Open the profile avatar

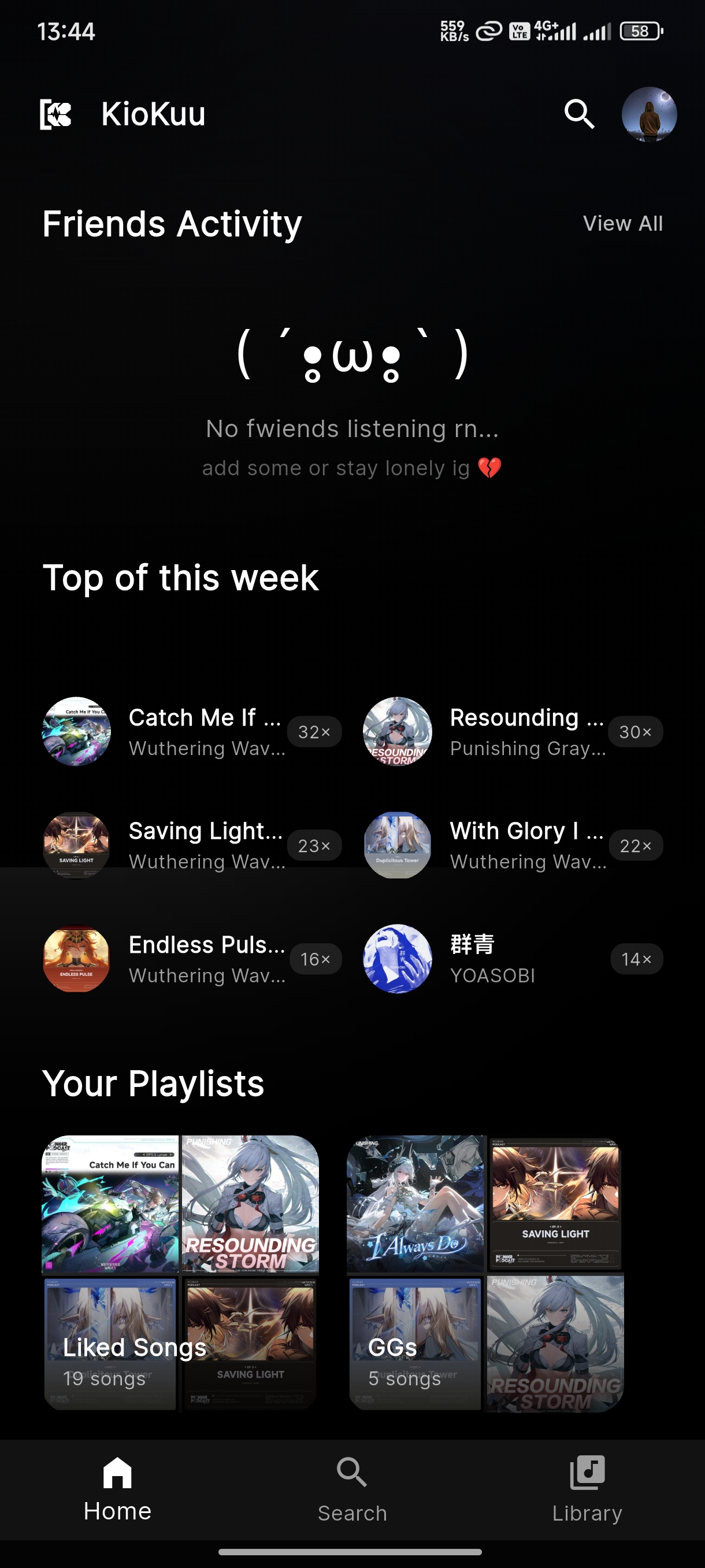[648, 114]
